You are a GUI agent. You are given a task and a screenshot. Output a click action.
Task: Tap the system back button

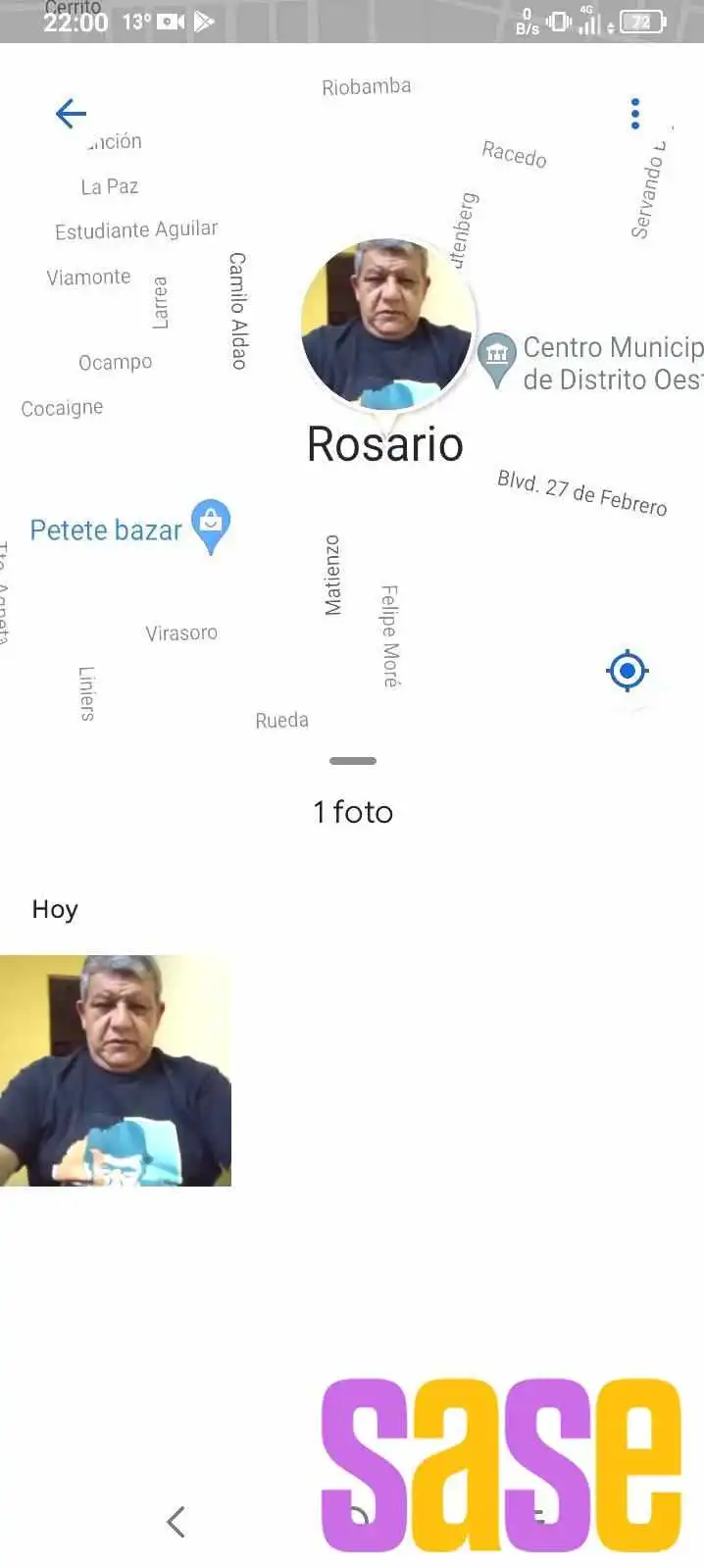(176, 1522)
